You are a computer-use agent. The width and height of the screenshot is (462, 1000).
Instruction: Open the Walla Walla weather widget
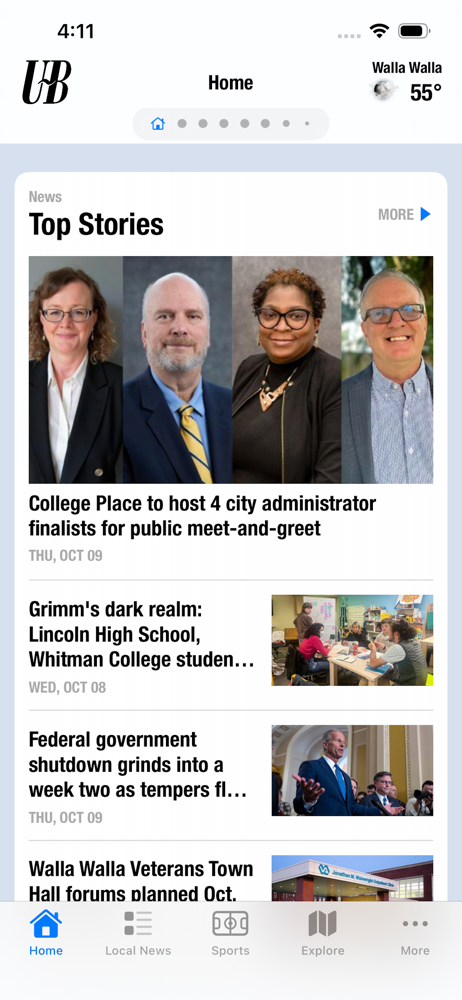406,82
